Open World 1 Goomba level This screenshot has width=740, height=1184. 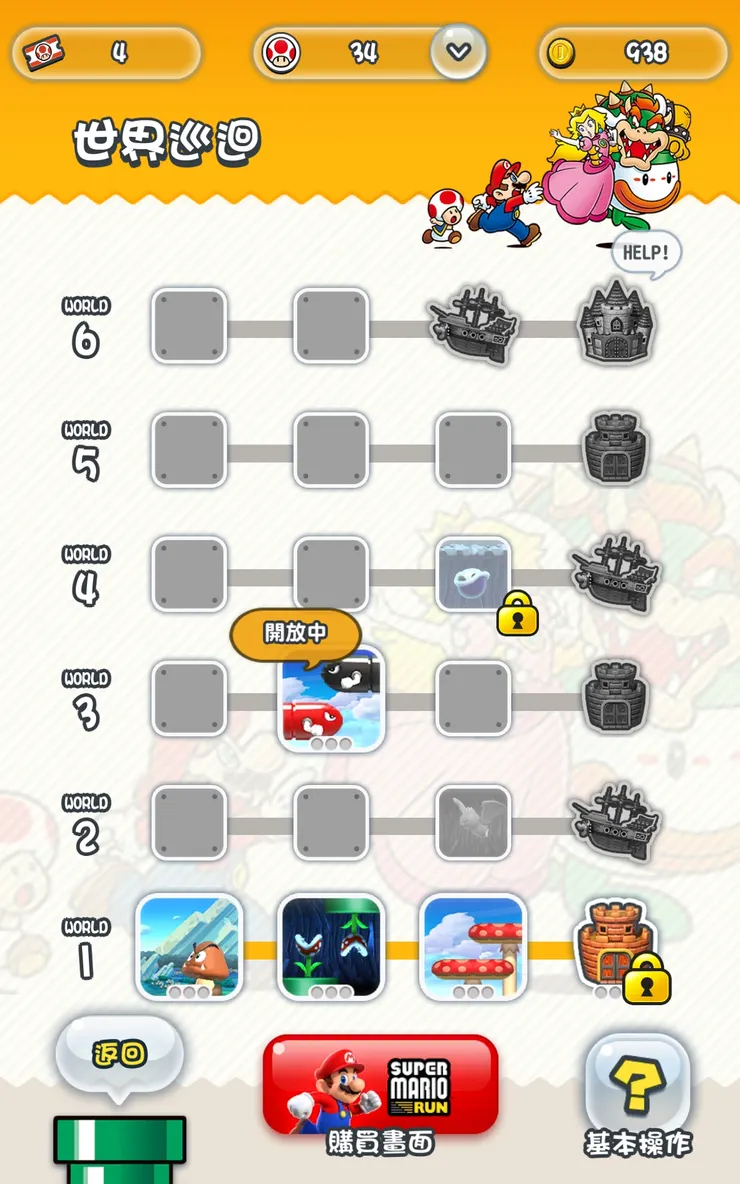click(189, 946)
